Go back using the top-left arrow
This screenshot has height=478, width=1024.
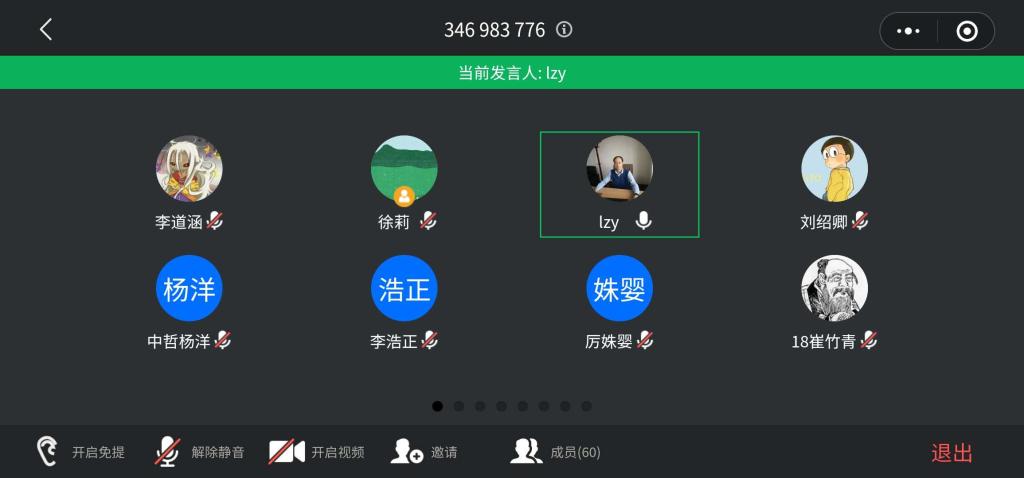[46, 30]
